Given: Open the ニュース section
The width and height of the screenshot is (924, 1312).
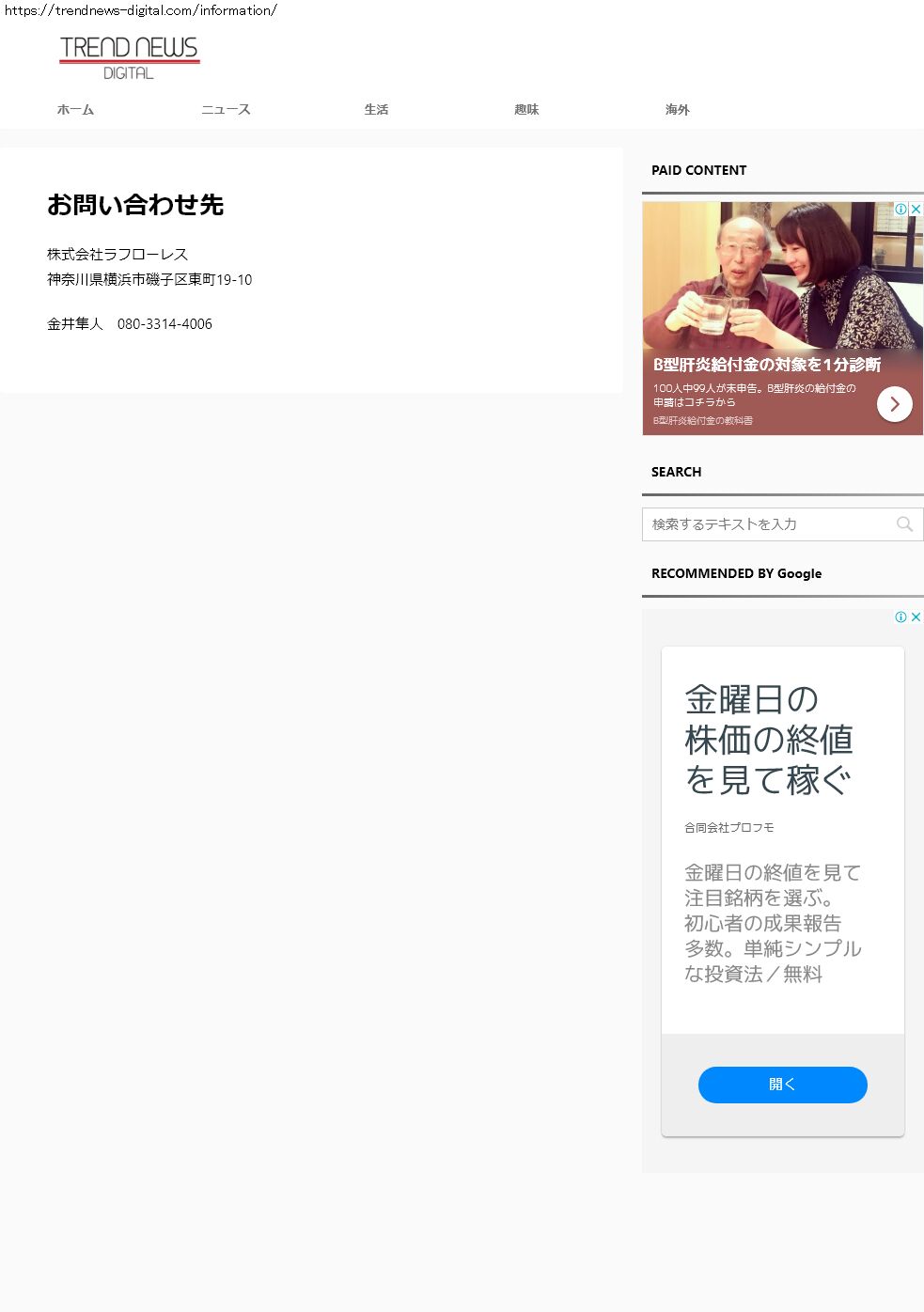Looking at the screenshot, I should 226,110.
